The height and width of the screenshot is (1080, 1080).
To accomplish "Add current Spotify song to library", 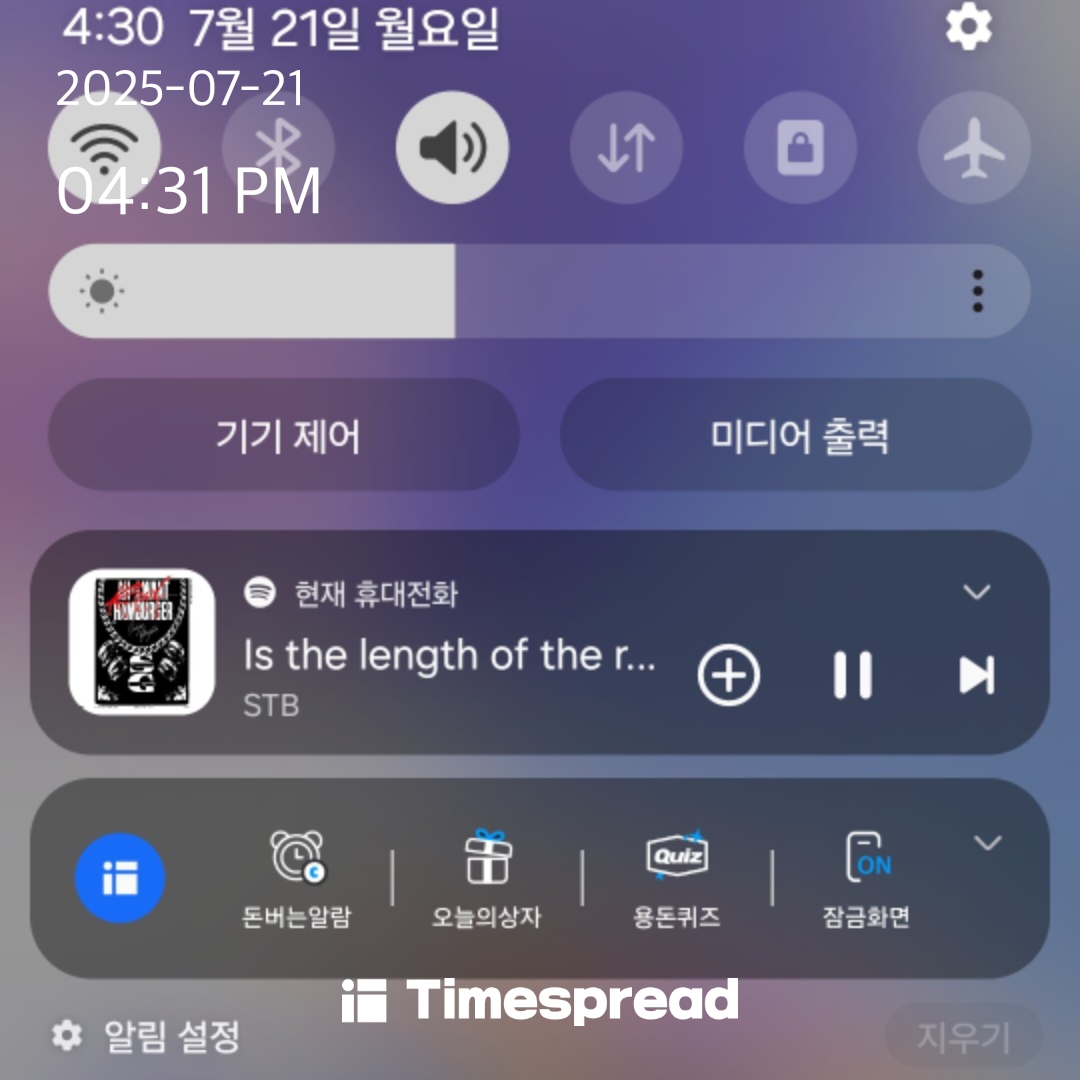I will (729, 675).
